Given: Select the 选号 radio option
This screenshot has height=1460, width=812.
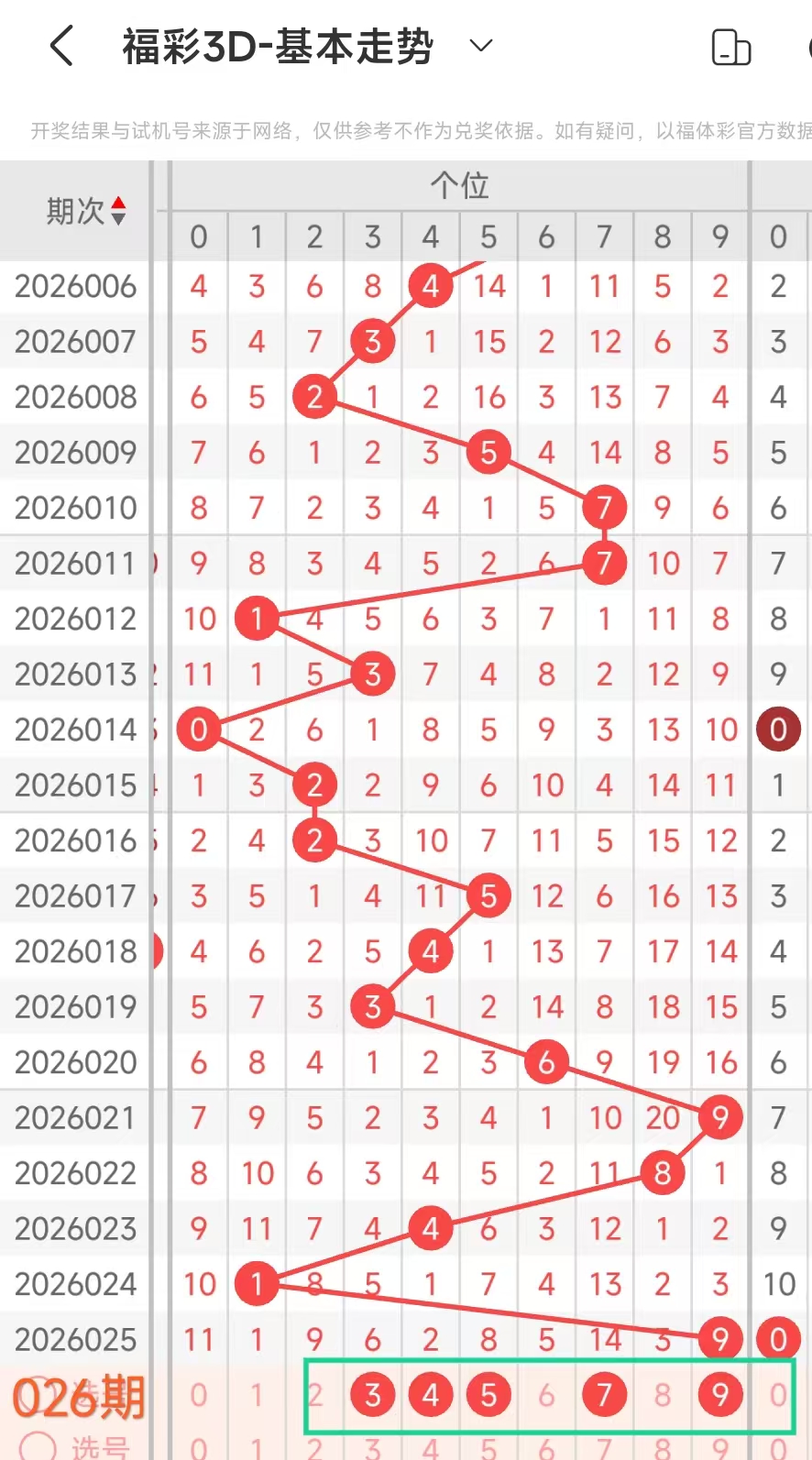Looking at the screenshot, I should pos(38,1447).
